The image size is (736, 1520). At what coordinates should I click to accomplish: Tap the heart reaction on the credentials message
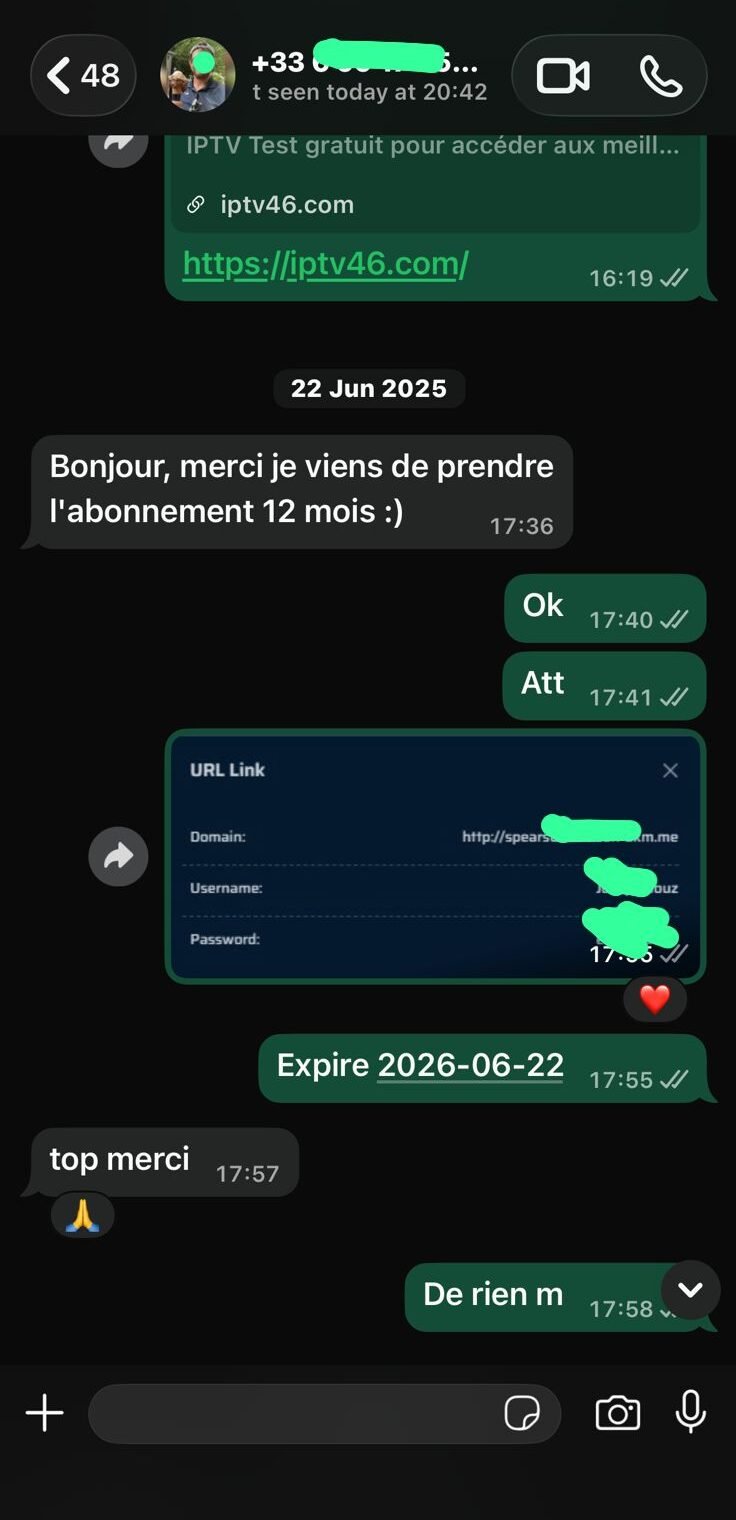655,998
